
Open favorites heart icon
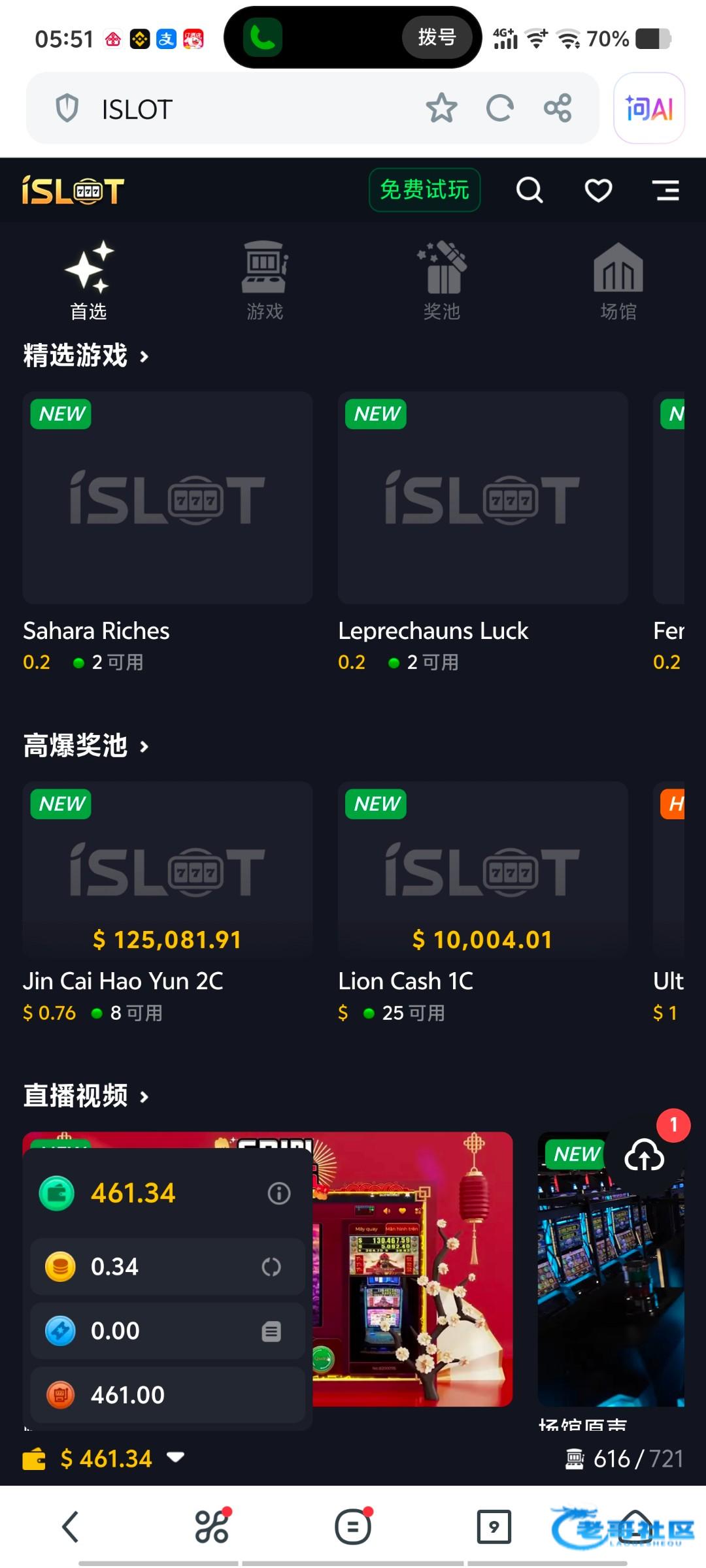tap(598, 191)
